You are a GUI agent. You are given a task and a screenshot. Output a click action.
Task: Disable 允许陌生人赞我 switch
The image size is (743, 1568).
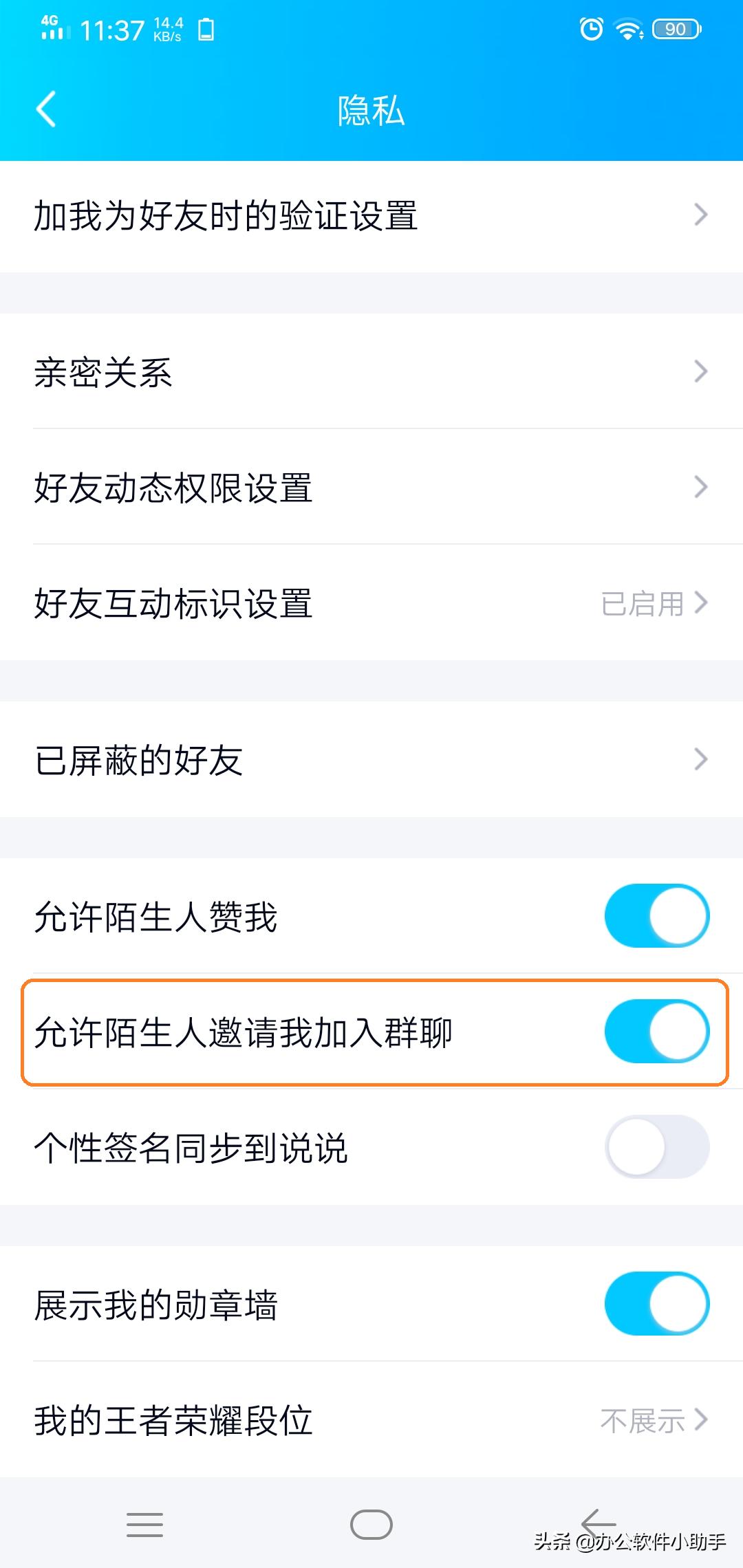pyautogui.click(x=656, y=915)
